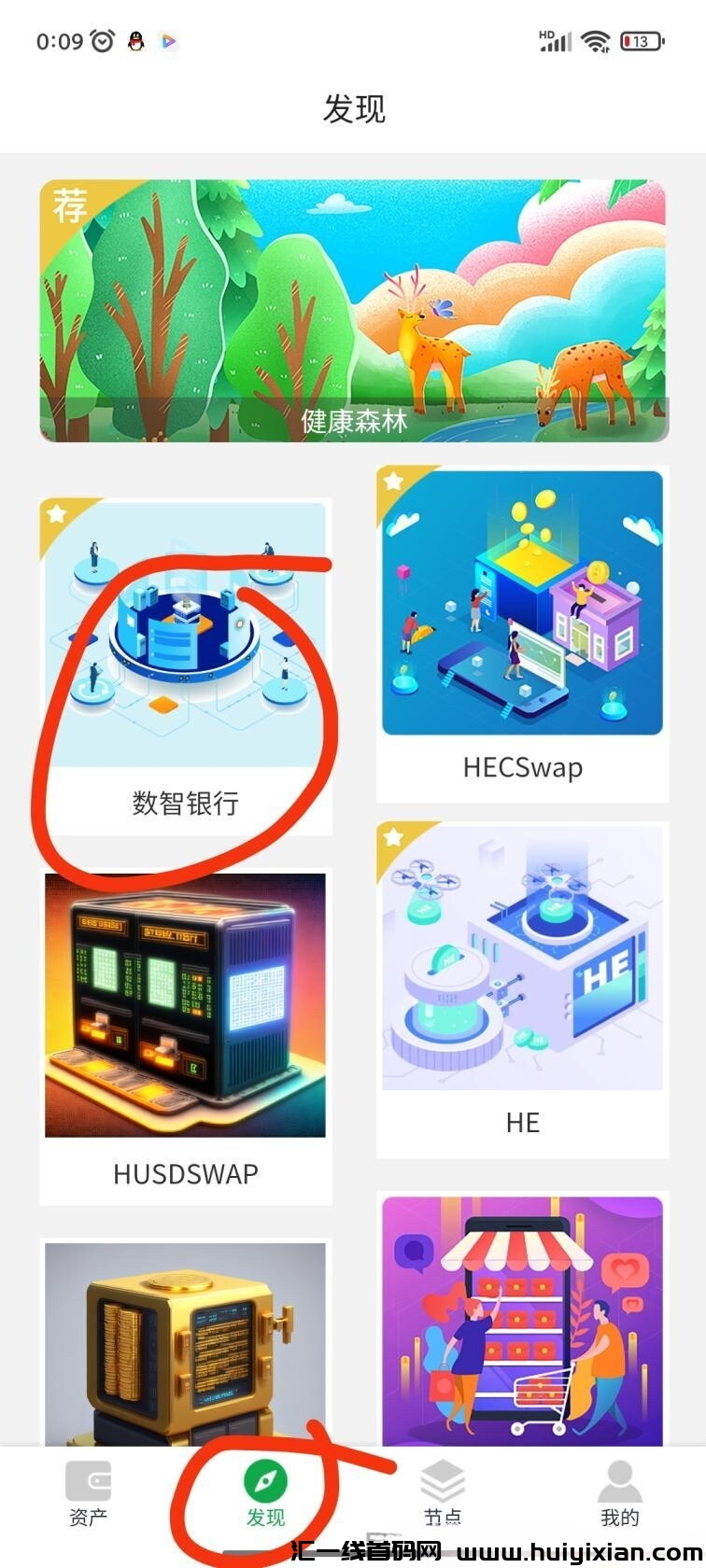Switch to the 资产 tab

[x=88, y=1495]
